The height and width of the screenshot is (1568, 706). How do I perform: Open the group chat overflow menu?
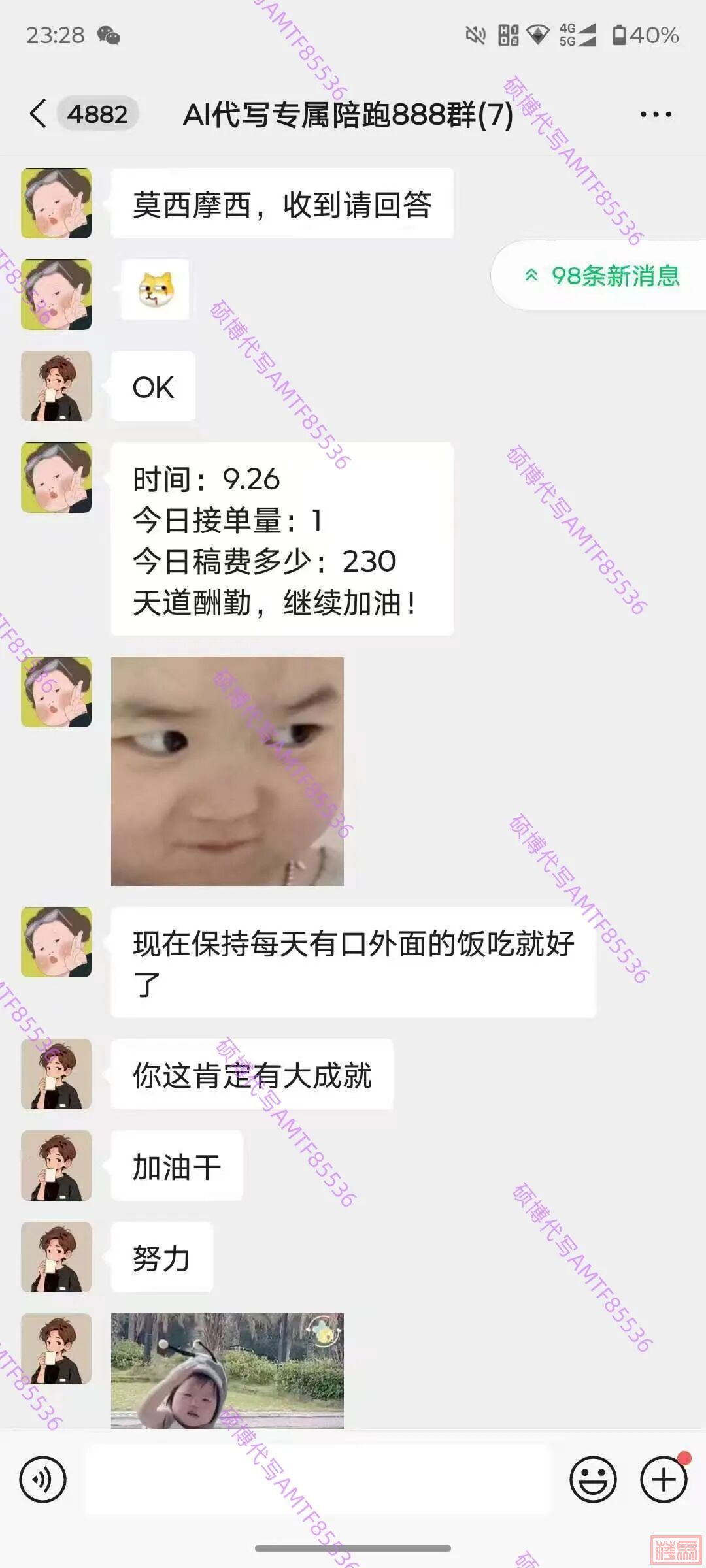coord(655,114)
